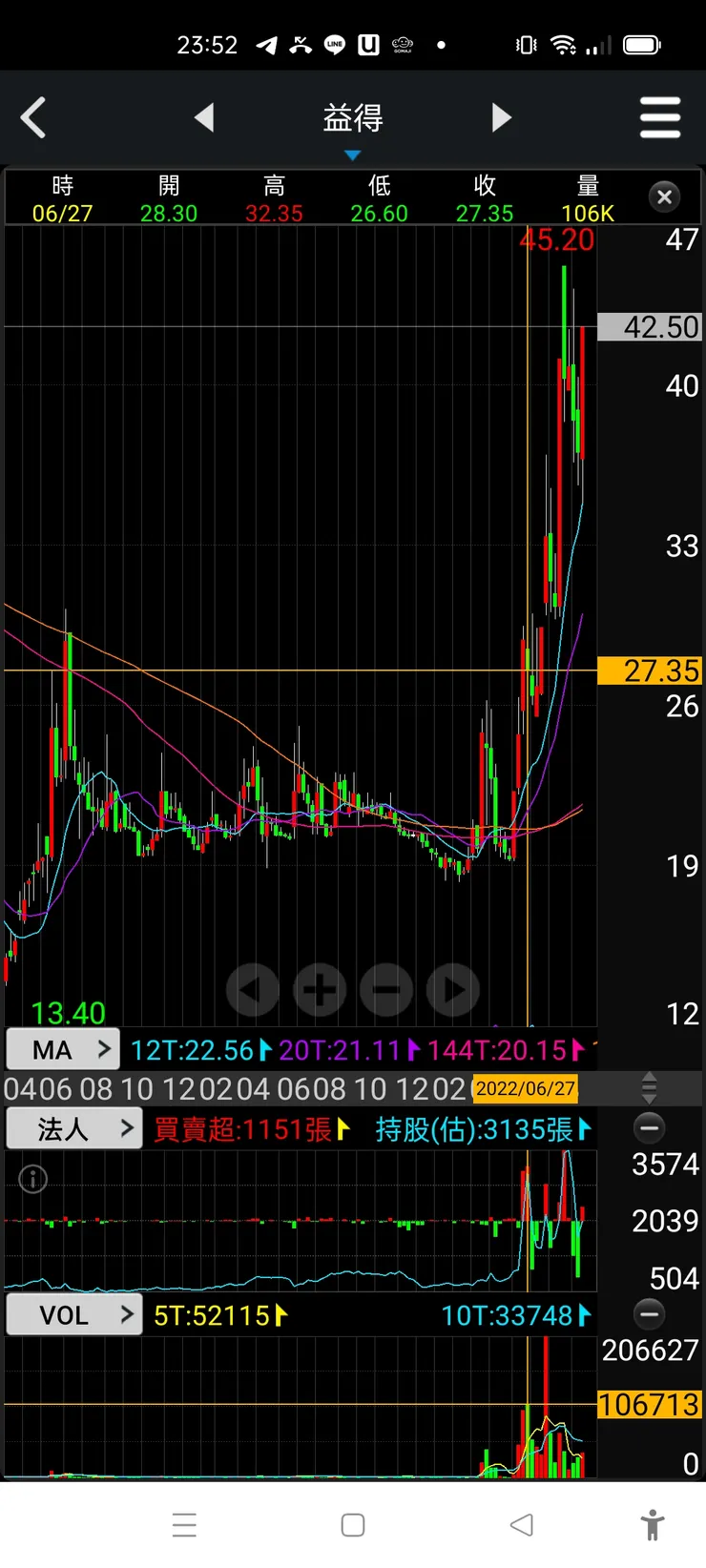Show info for the 法人 chart
Screen dimensions: 706x1568
click(x=33, y=1180)
